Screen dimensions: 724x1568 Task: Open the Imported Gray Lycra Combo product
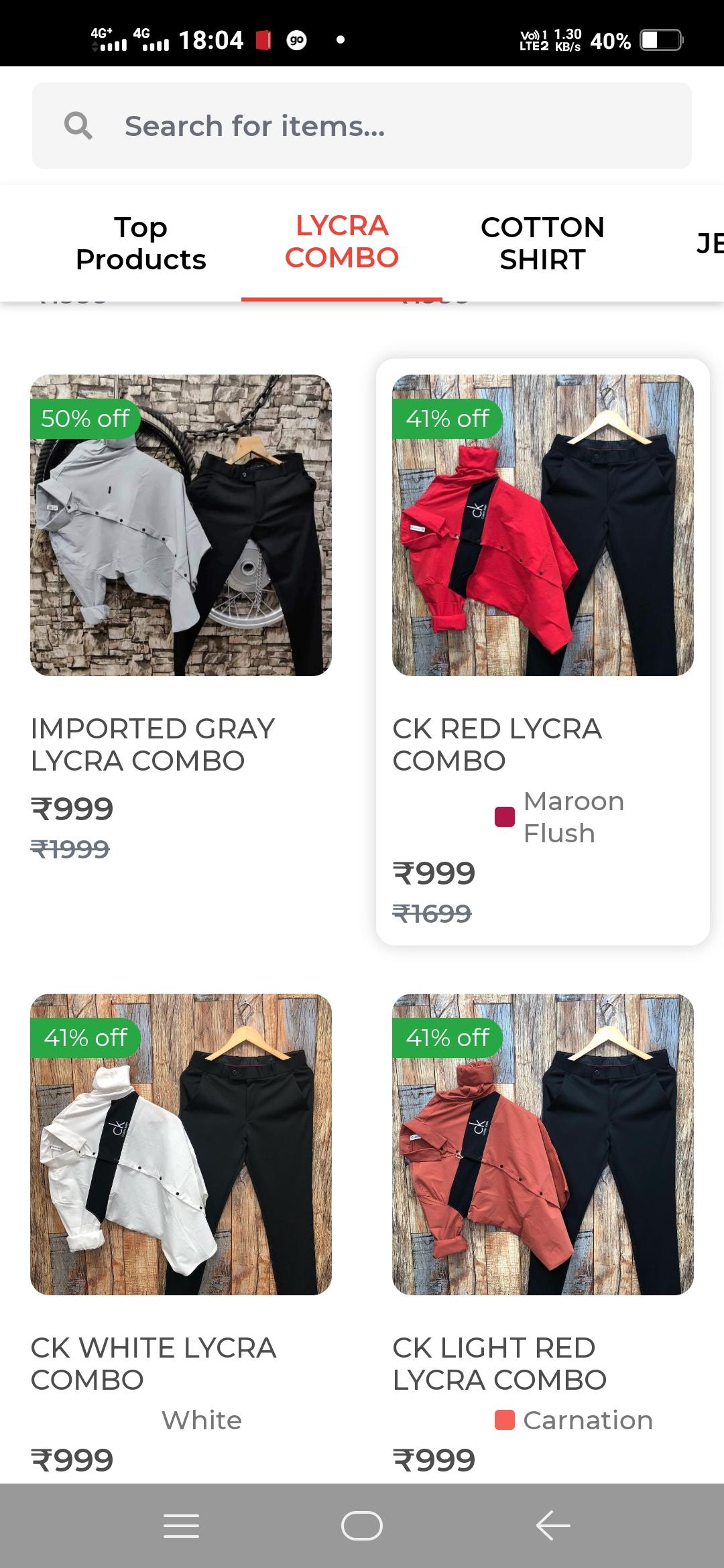click(x=181, y=525)
